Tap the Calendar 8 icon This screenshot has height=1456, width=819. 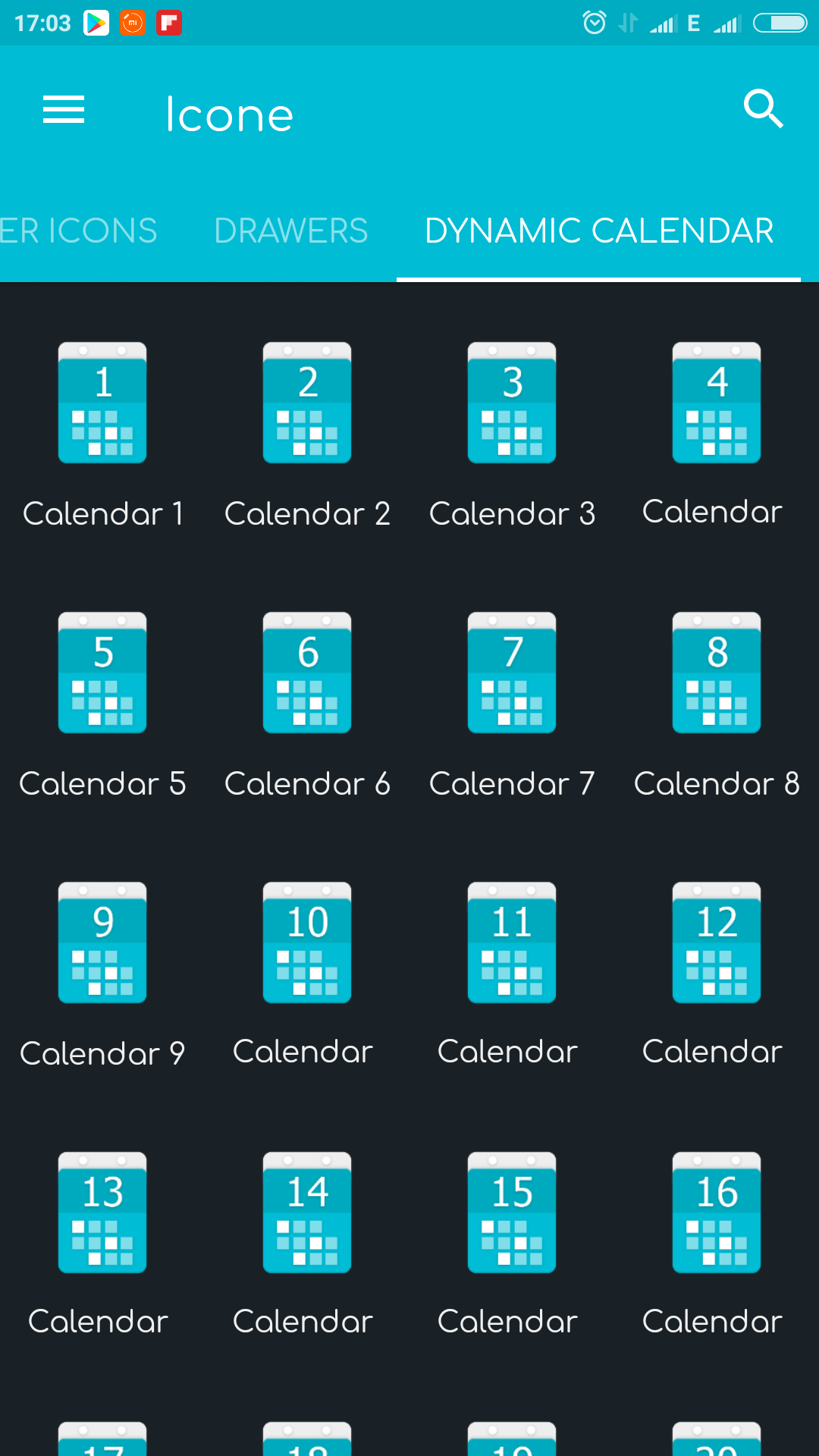pos(717,673)
